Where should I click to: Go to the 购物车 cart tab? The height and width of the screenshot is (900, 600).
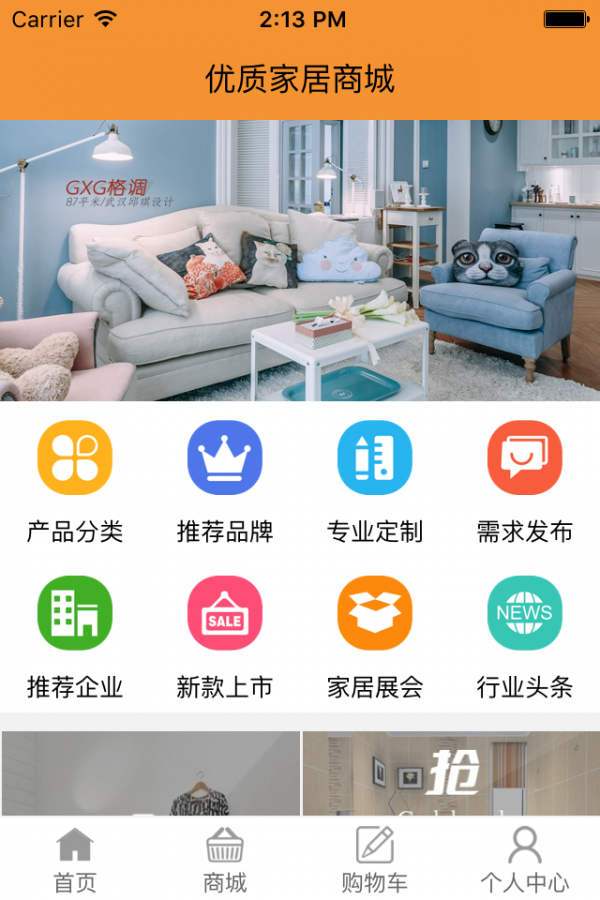pos(375,860)
